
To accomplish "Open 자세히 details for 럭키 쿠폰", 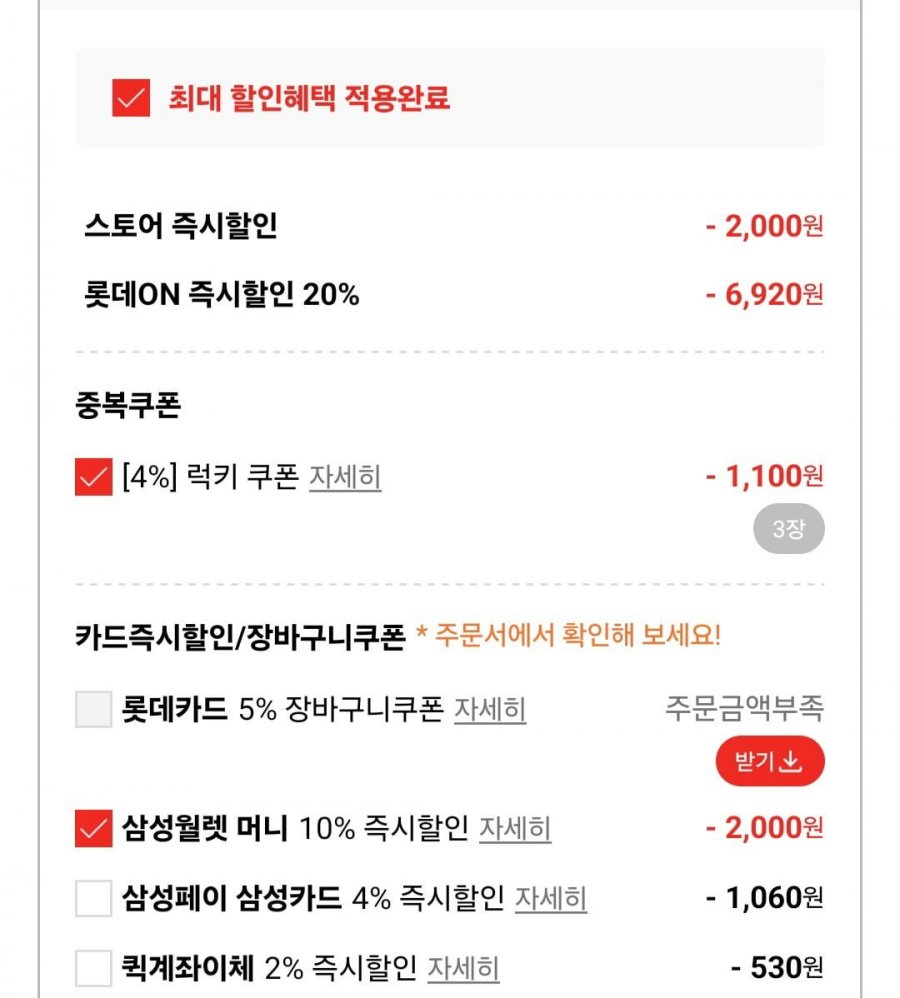I will (345, 478).
